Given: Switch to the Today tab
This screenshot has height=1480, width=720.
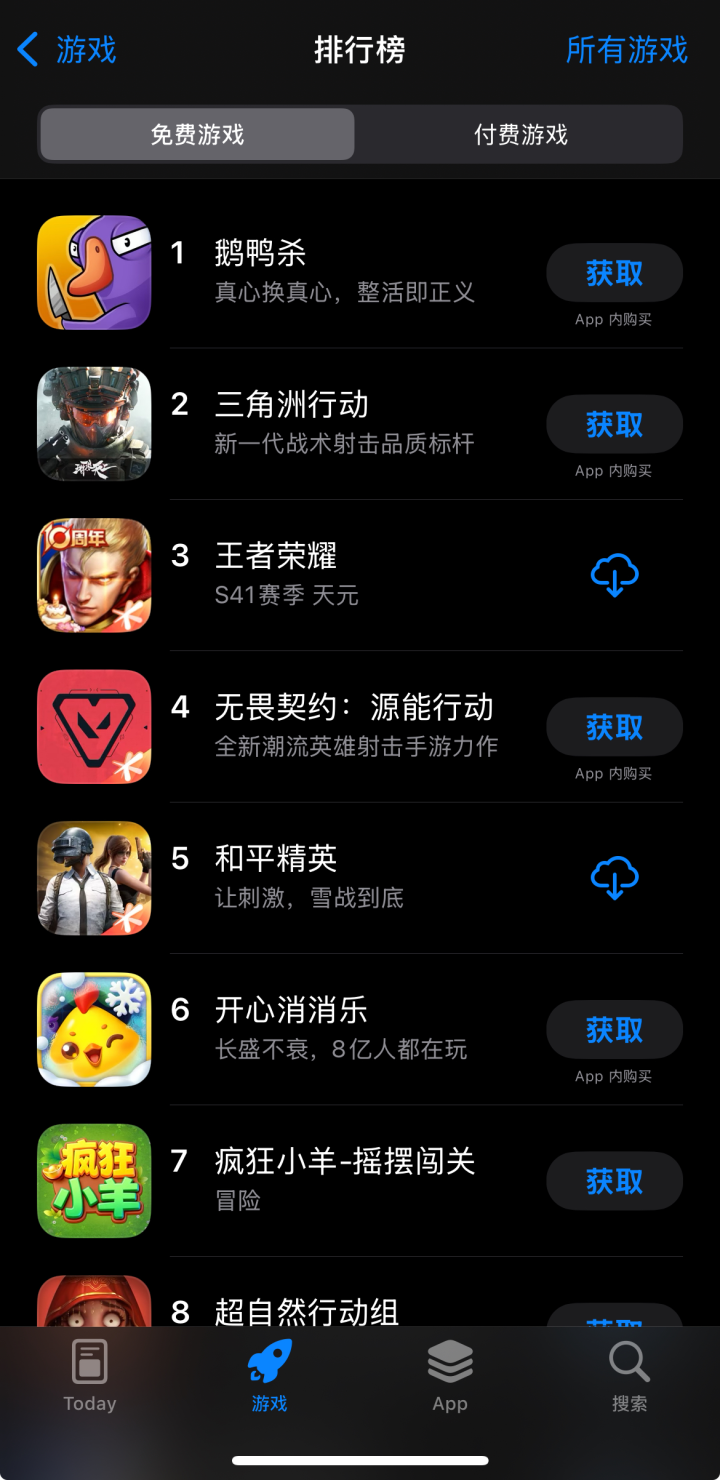Looking at the screenshot, I should pyautogui.click(x=90, y=1377).
